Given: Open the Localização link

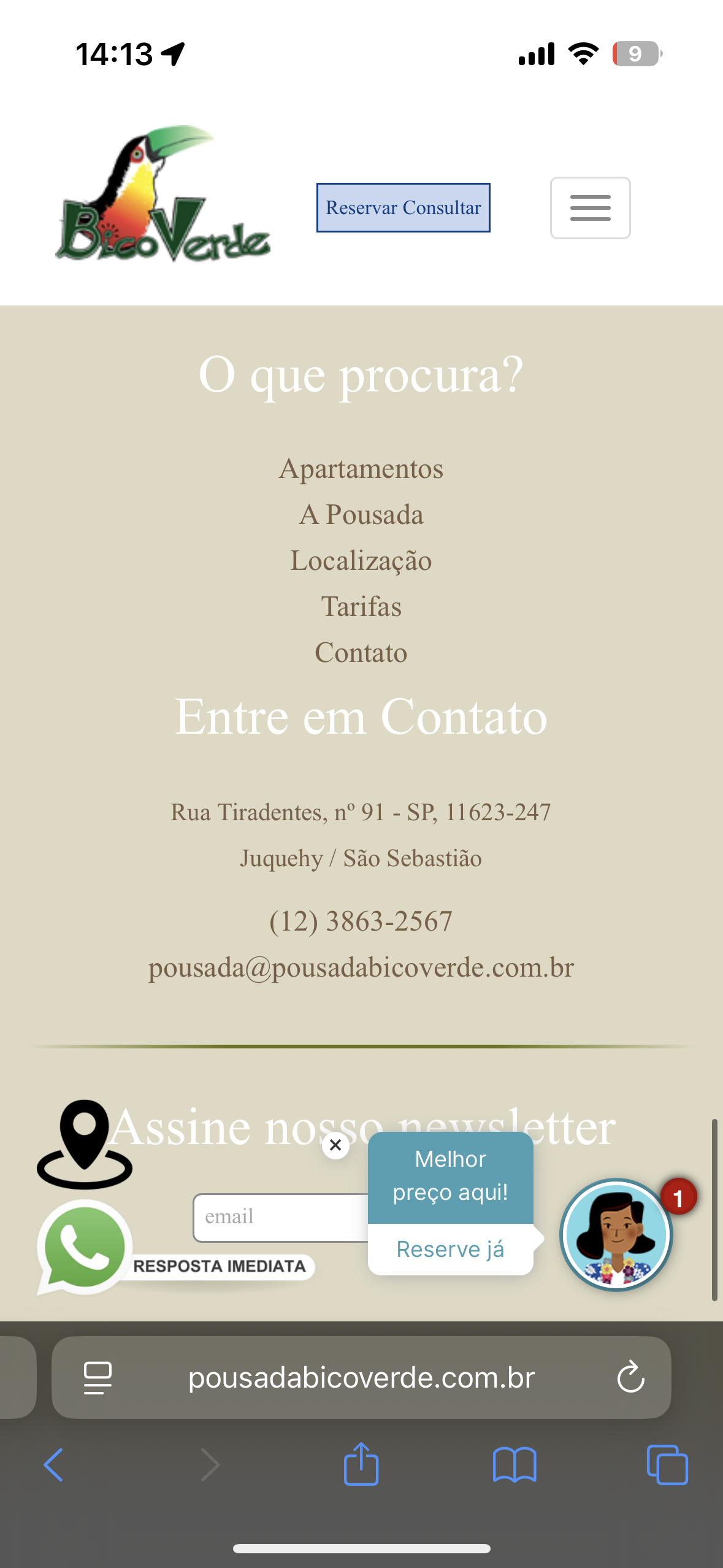Looking at the screenshot, I should 361,561.
